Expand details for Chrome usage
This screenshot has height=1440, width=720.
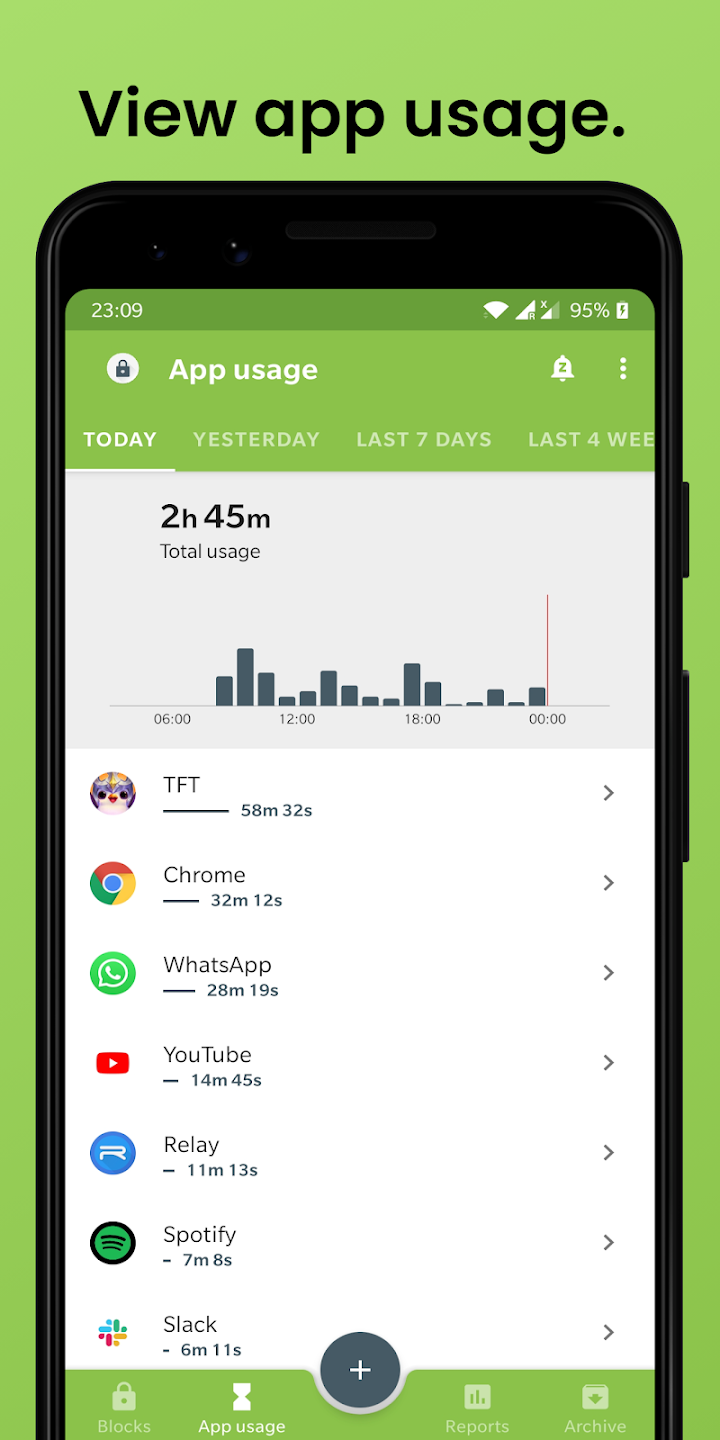(608, 883)
